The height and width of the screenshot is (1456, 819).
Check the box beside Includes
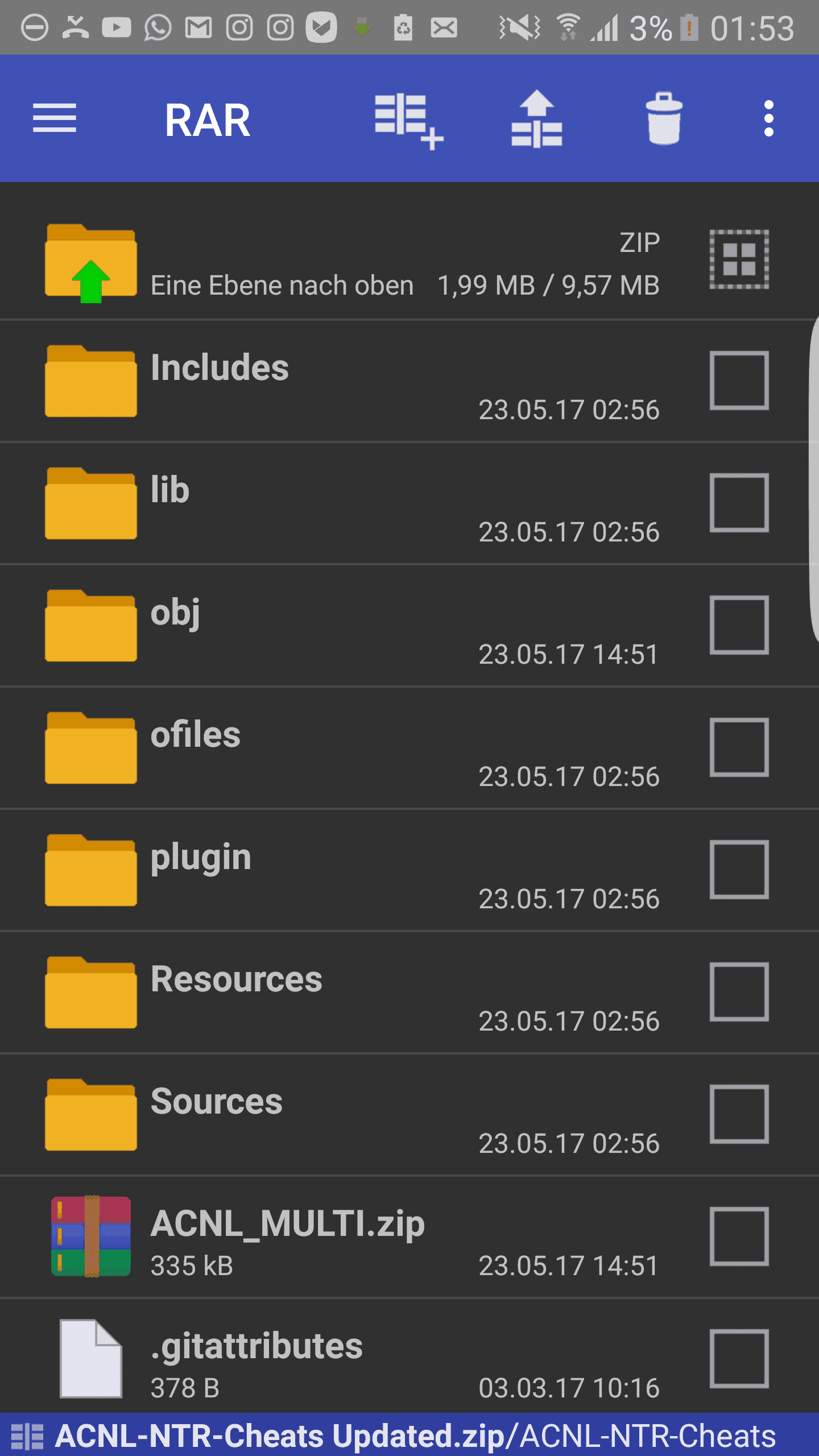click(x=739, y=380)
